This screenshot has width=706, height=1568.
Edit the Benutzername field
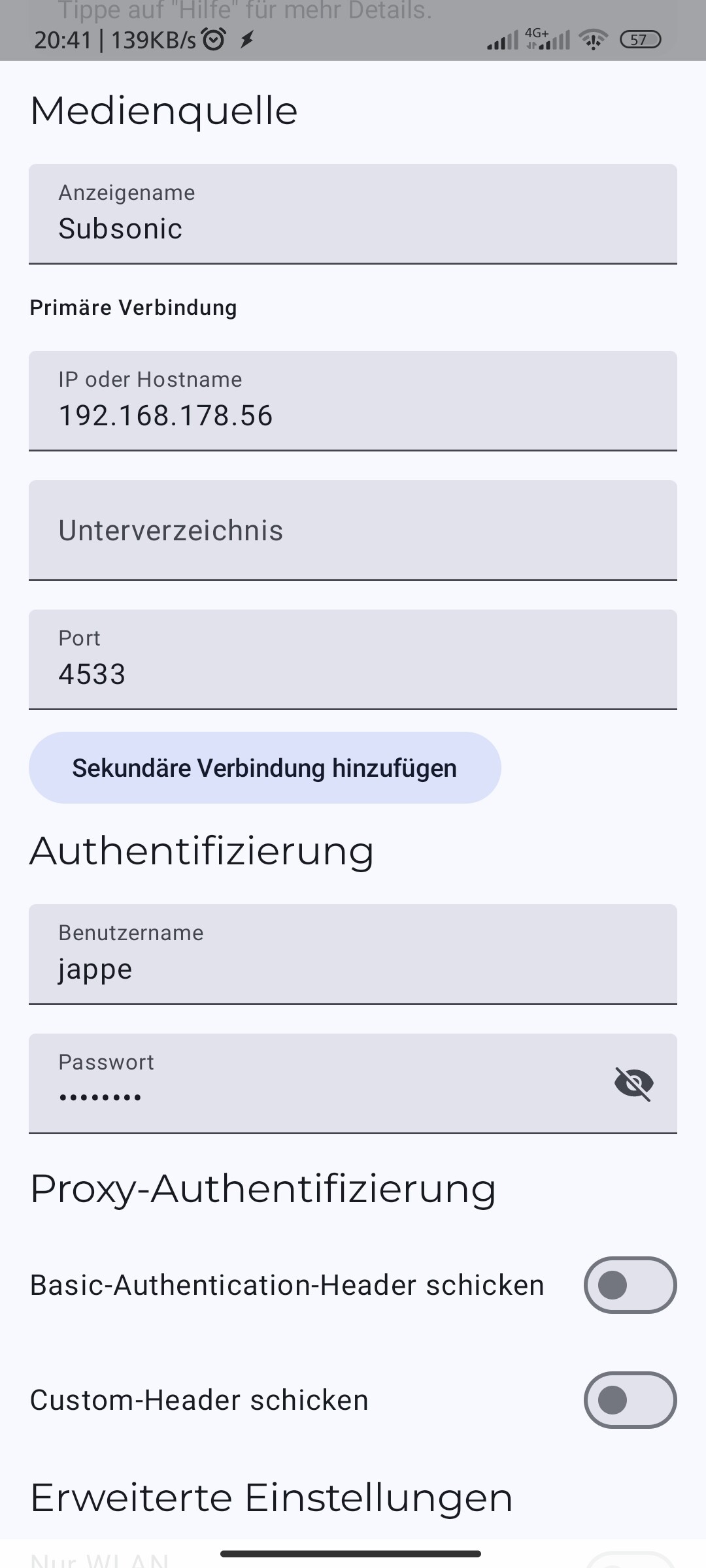(353, 954)
